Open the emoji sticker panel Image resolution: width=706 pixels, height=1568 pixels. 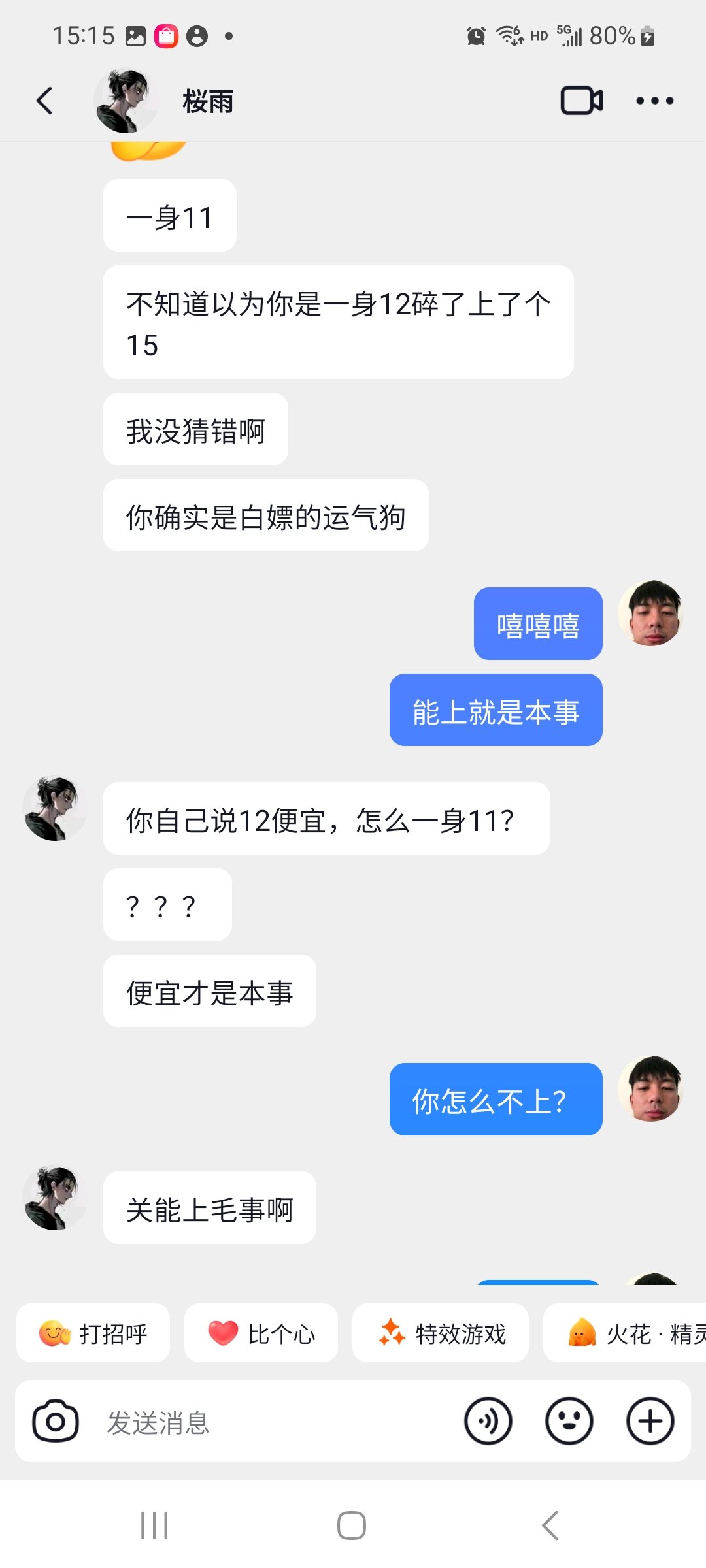pyautogui.click(x=569, y=1421)
